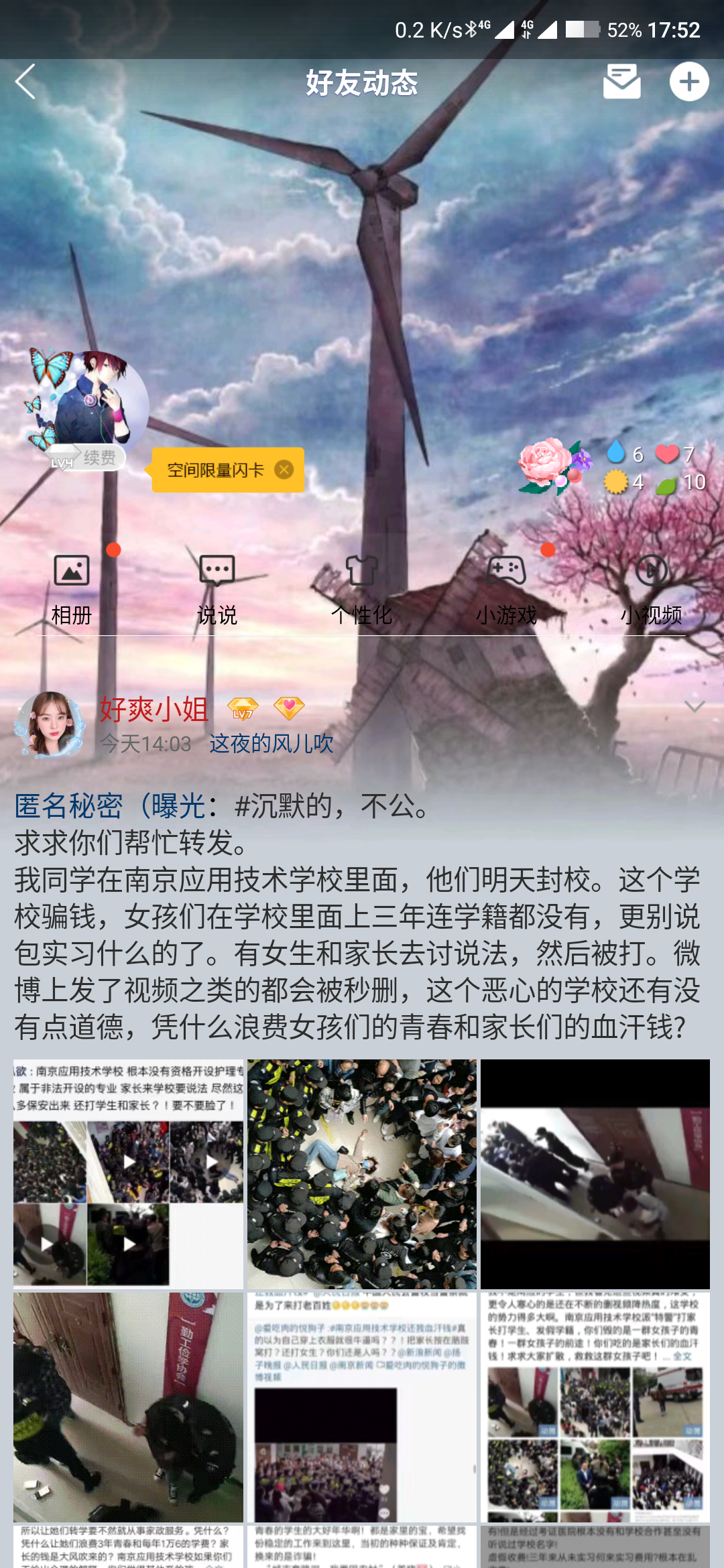The image size is (724, 1568).
Task: View 好爽小姐's profile picture
Action: [50, 725]
